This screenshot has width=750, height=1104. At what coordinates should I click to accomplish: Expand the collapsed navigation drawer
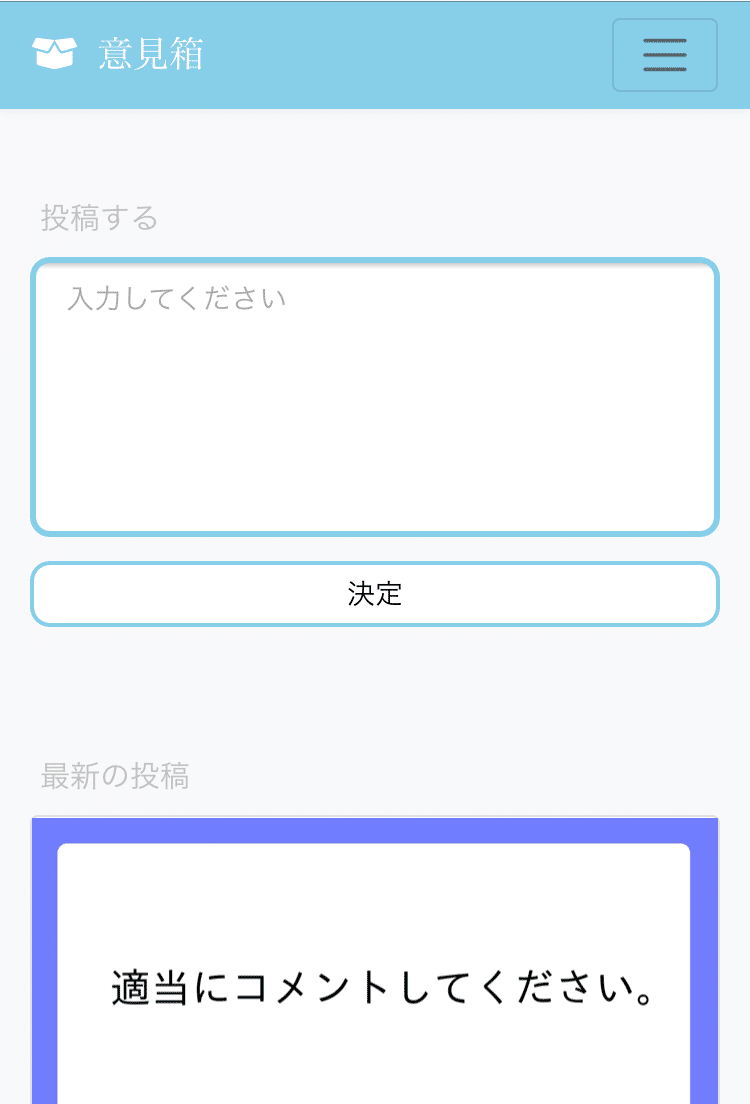pyautogui.click(x=664, y=55)
